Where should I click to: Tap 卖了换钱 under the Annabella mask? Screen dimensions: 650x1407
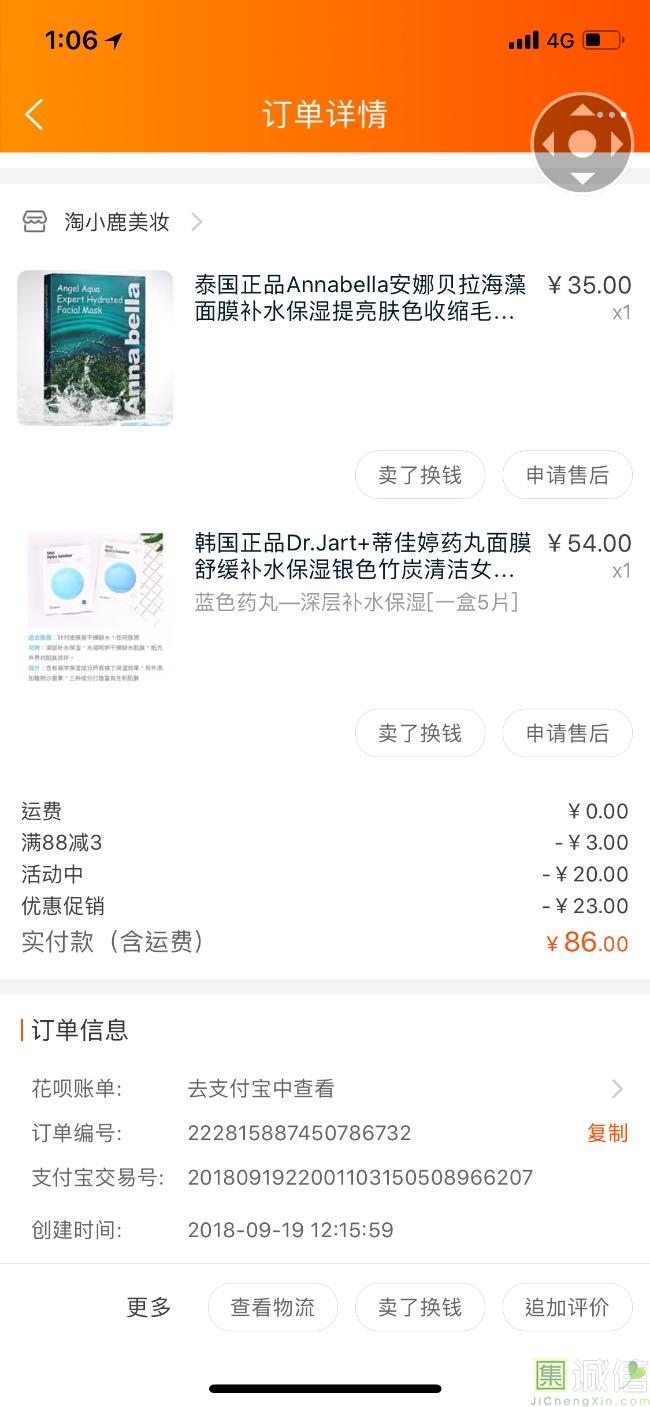coord(420,475)
